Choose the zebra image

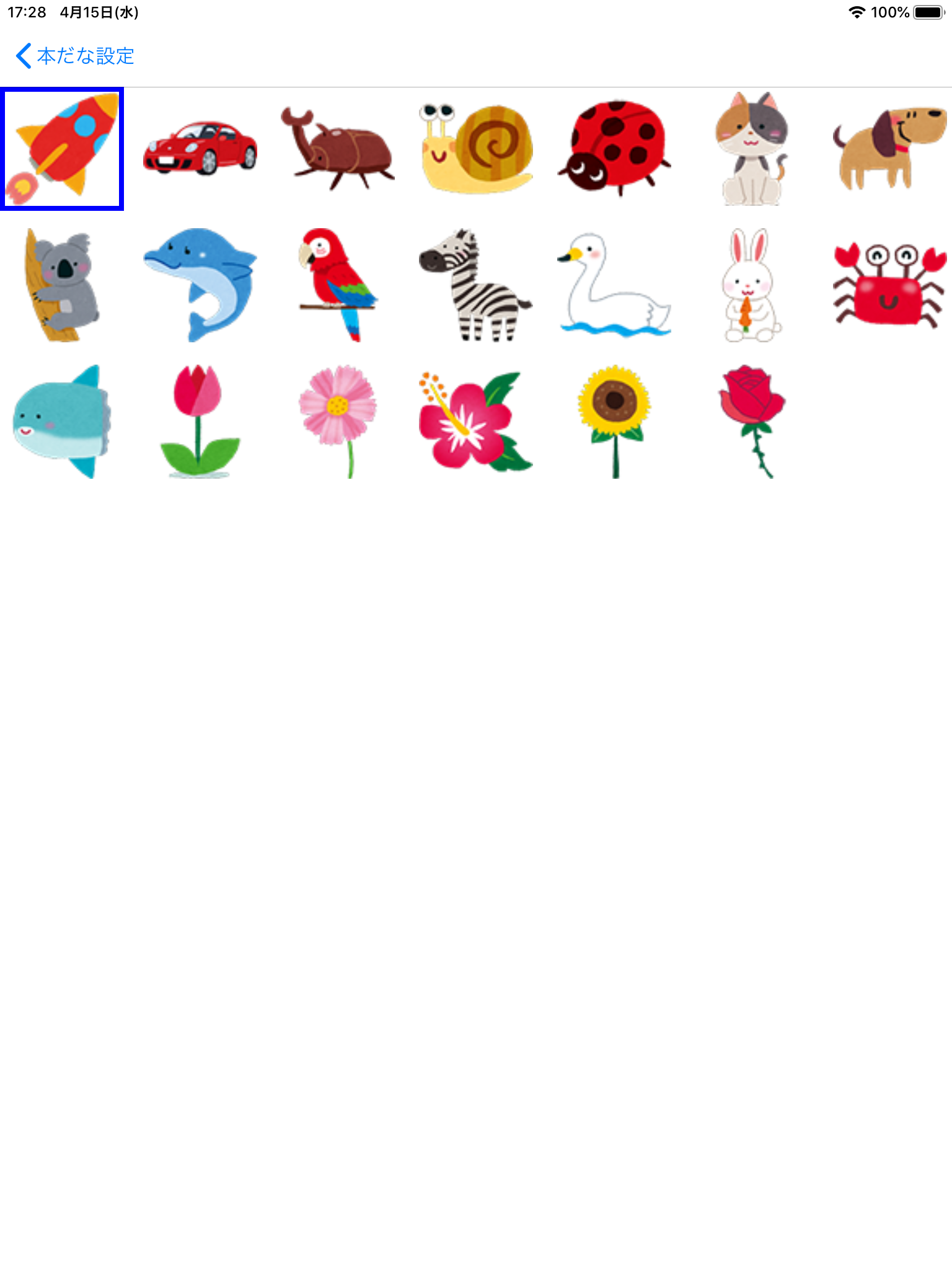tap(475, 285)
